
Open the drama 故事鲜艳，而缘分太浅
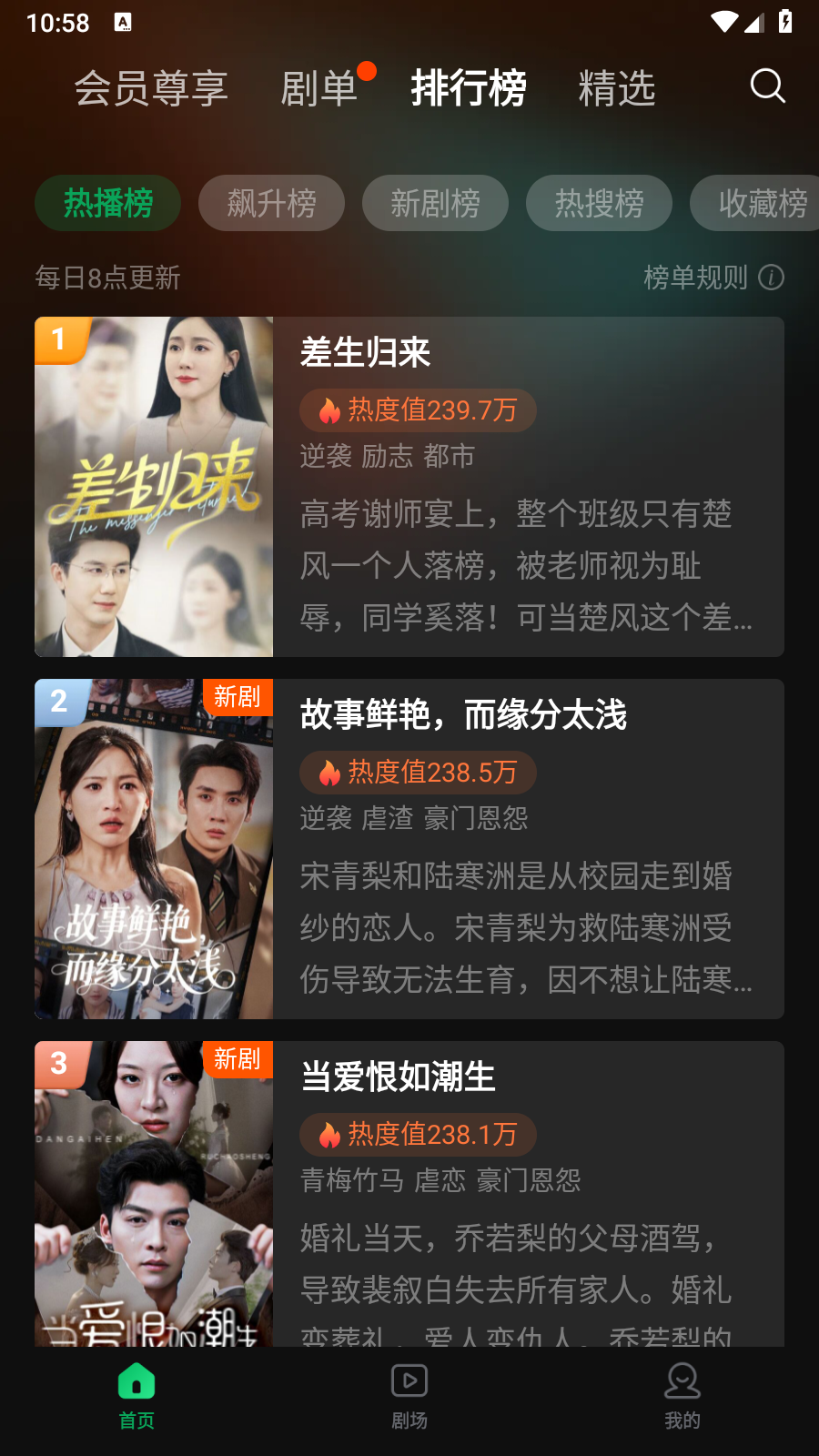[409, 849]
